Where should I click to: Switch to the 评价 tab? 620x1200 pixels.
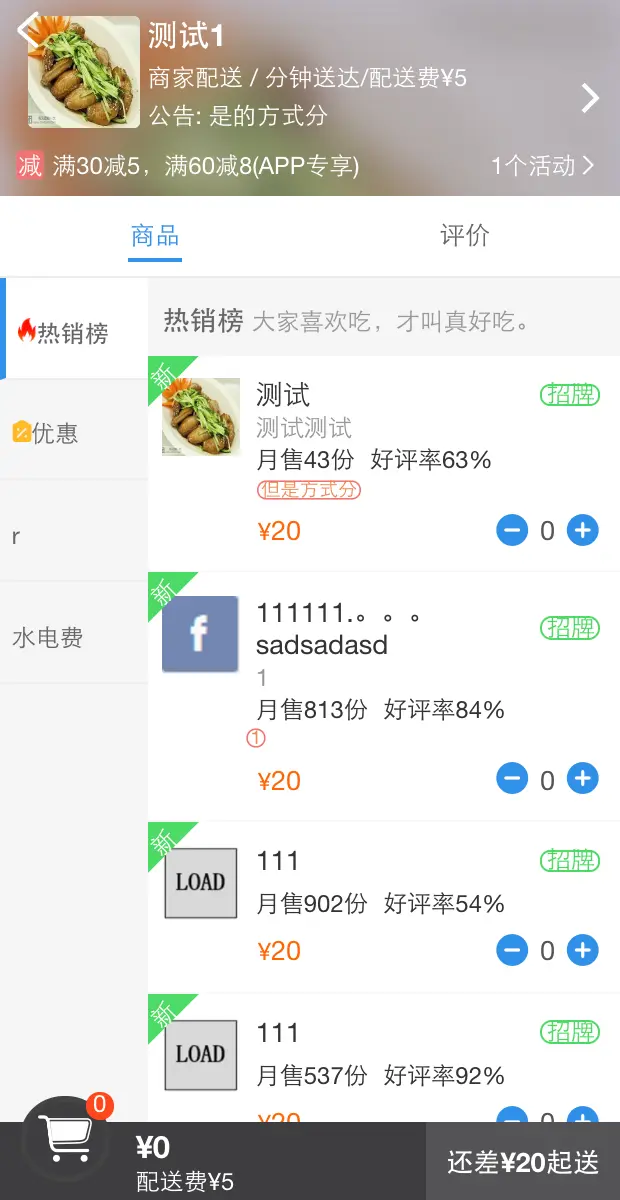pyautogui.click(x=464, y=236)
